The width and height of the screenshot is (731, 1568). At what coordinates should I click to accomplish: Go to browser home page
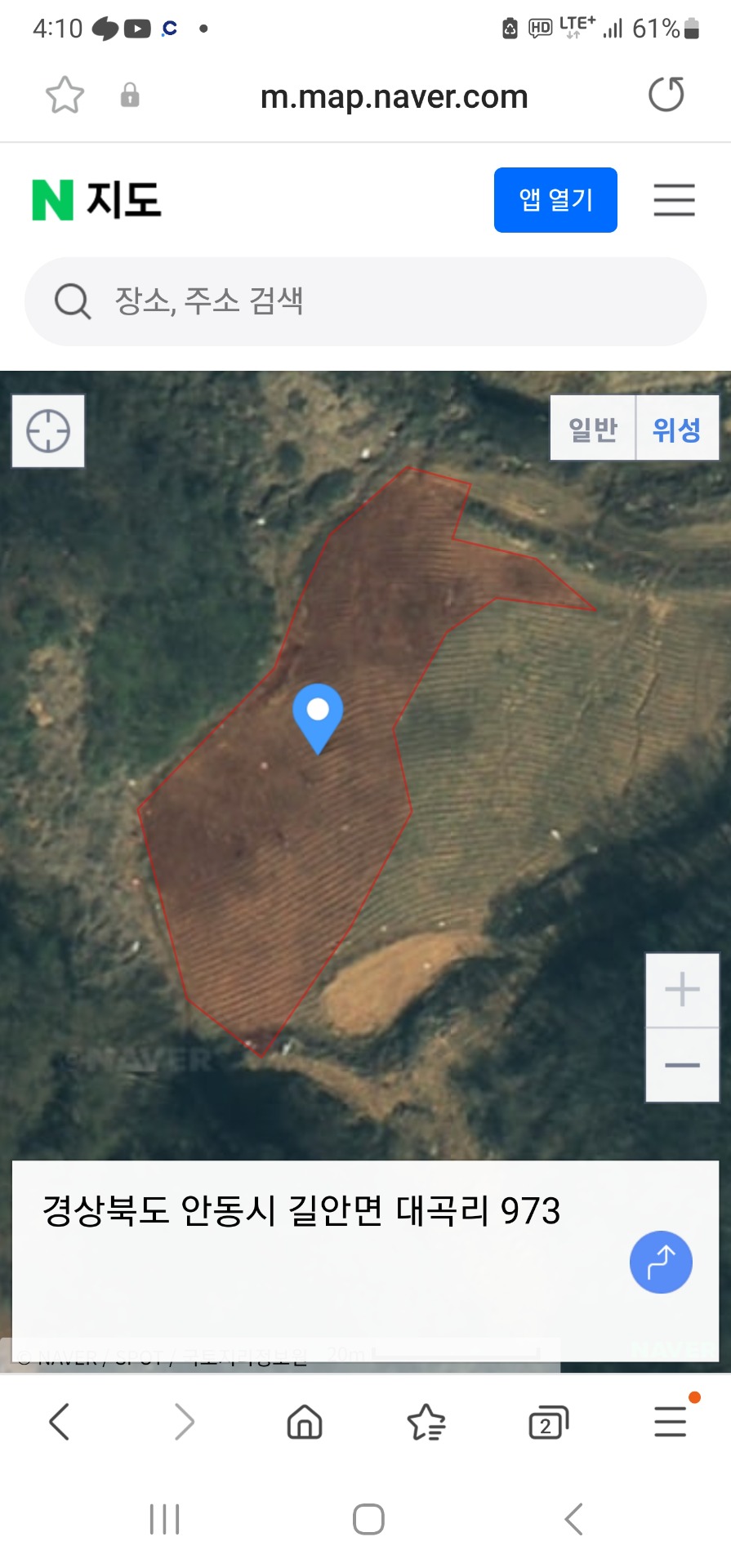tap(305, 1422)
